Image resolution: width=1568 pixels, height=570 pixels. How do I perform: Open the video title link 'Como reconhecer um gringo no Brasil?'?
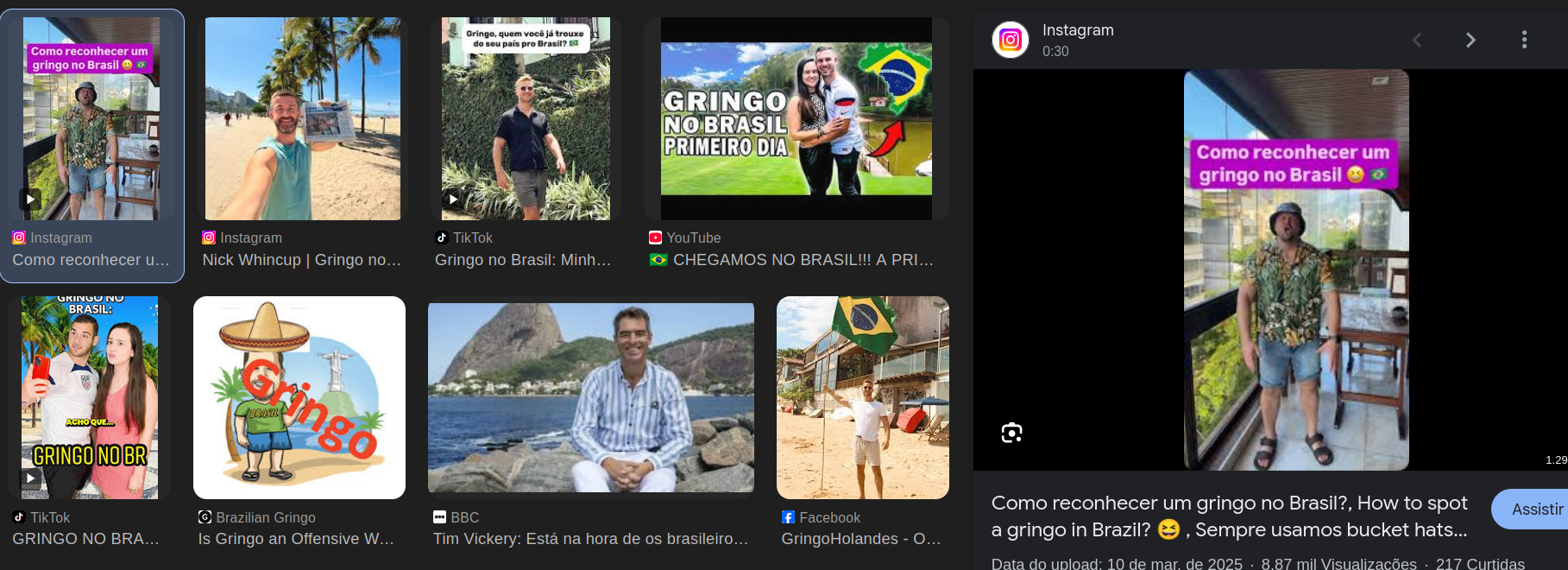[x=1229, y=516]
